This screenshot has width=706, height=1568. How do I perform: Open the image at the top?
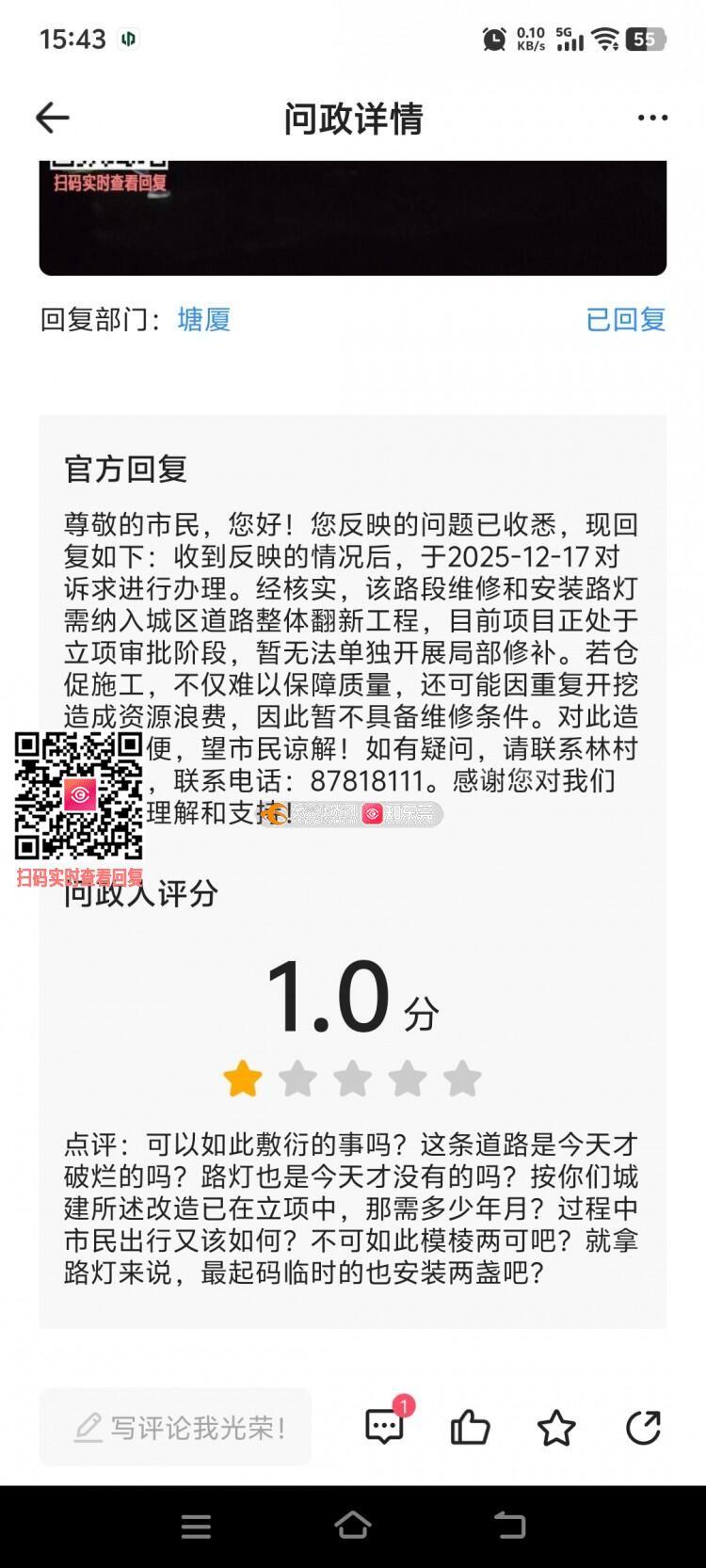coord(353,217)
